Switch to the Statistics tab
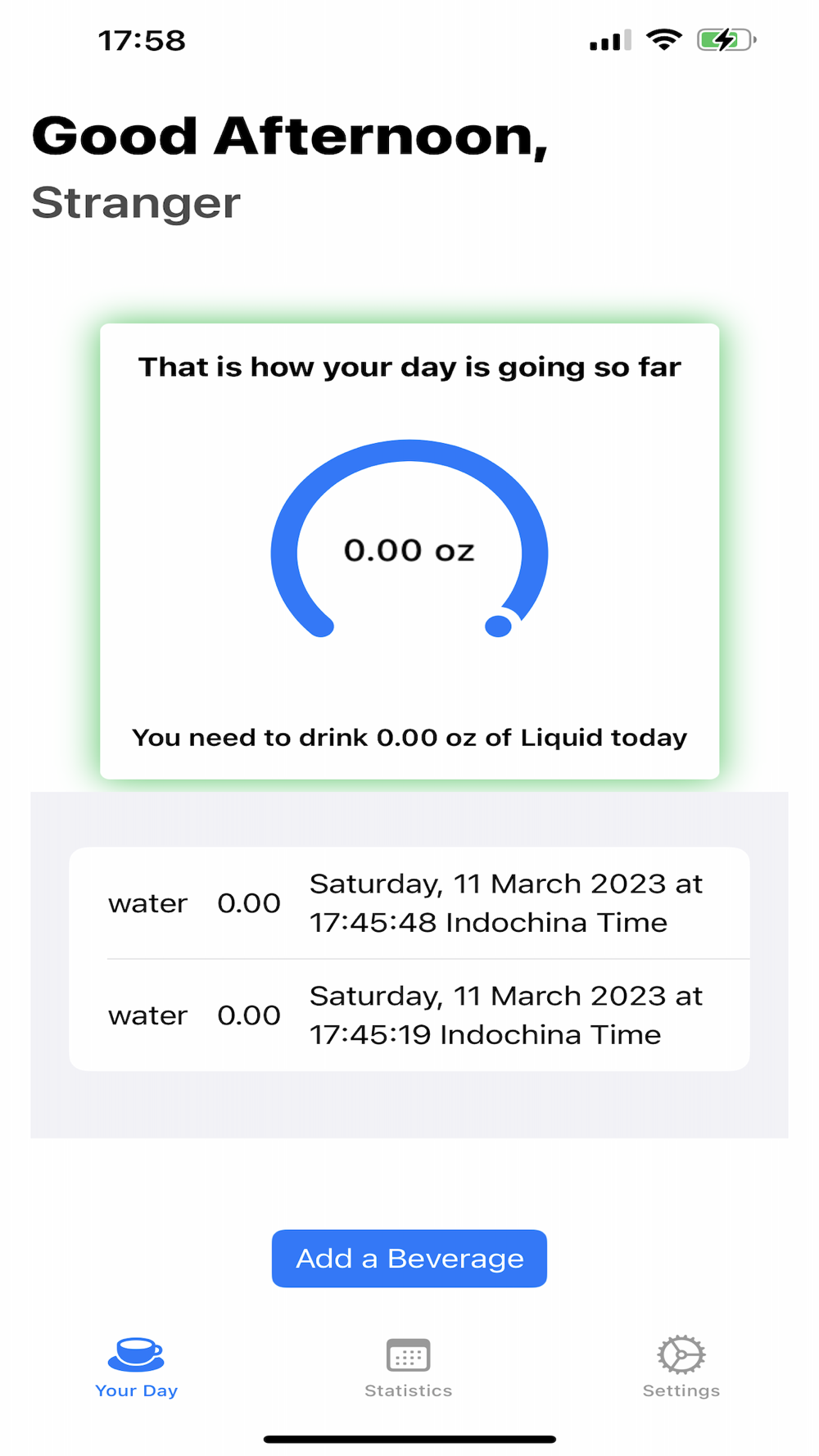The width and height of the screenshot is (819, 1456). point(409,1367)
